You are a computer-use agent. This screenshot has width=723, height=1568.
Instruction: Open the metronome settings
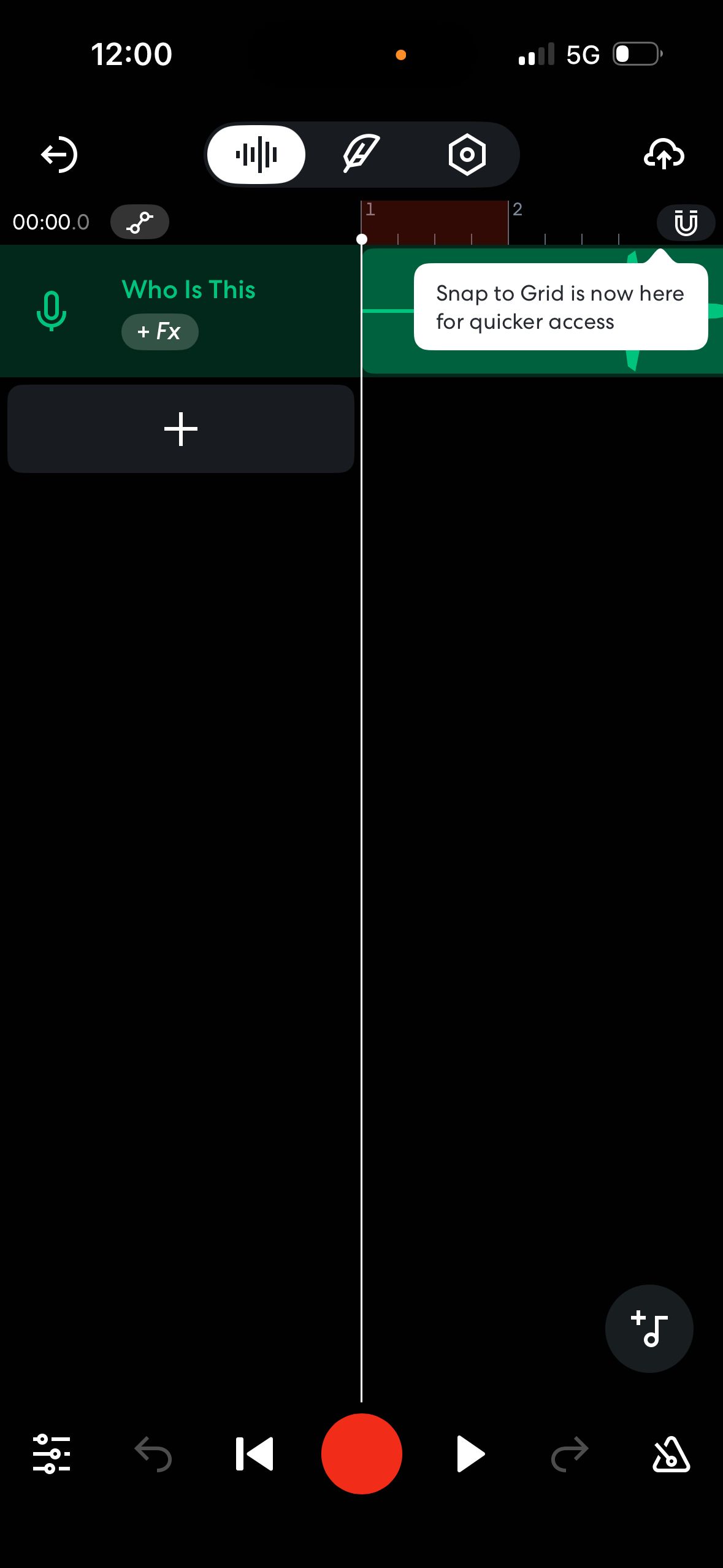coord(671,1453)
